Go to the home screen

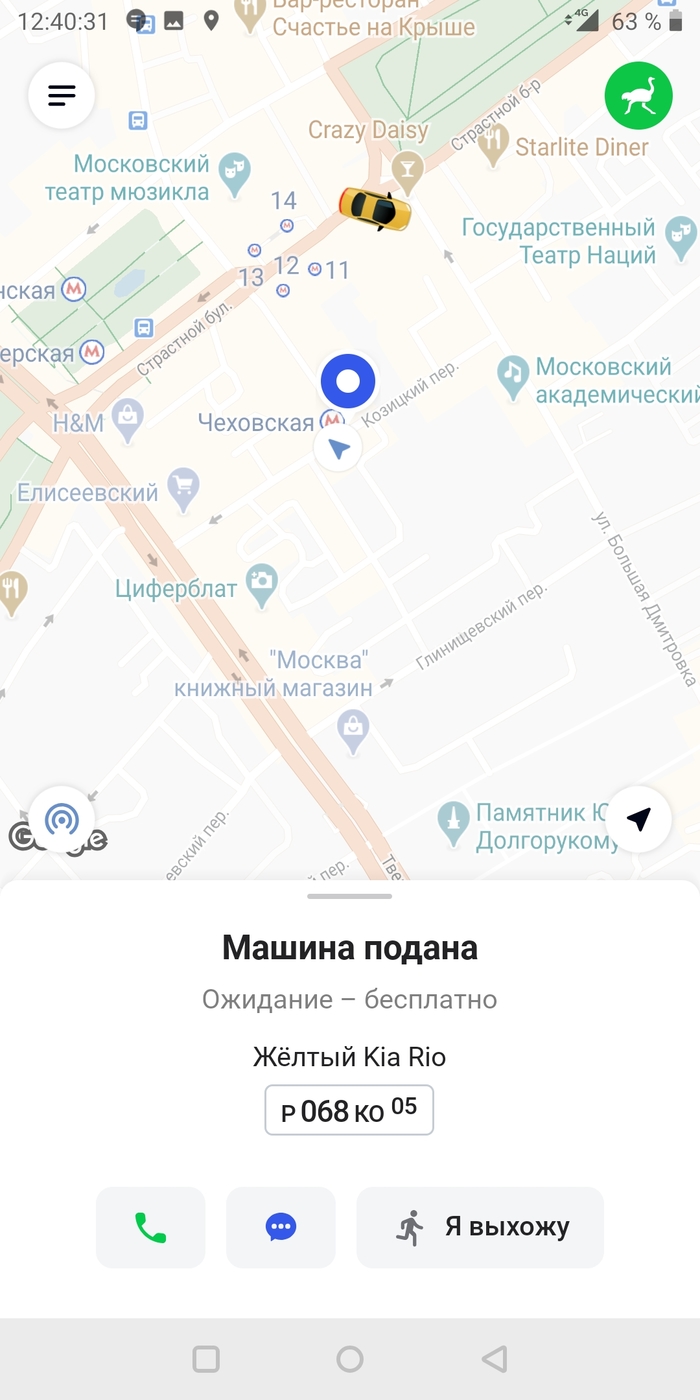point(350,1359)
